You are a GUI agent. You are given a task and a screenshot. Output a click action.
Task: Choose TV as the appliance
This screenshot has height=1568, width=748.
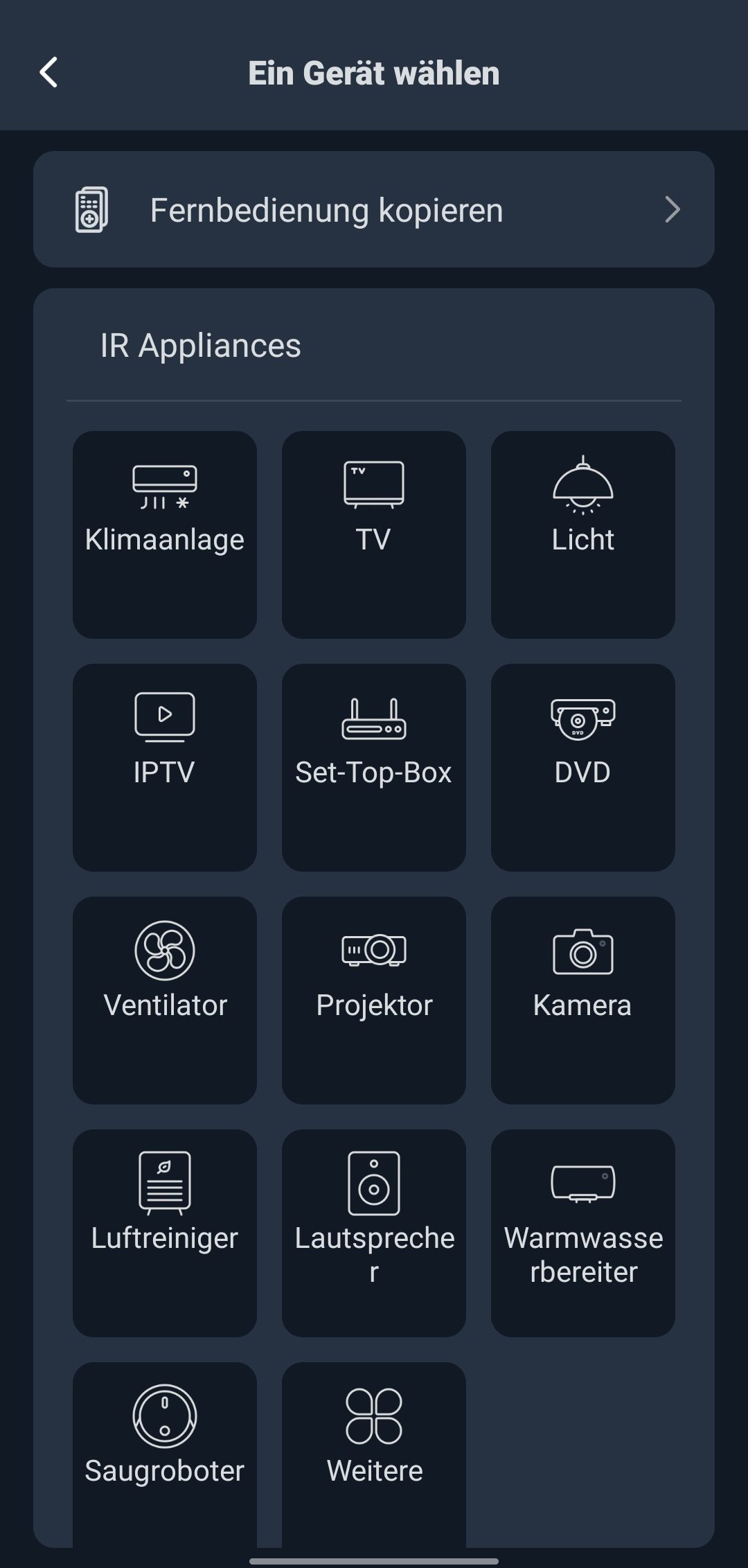(x=374, y=535)
